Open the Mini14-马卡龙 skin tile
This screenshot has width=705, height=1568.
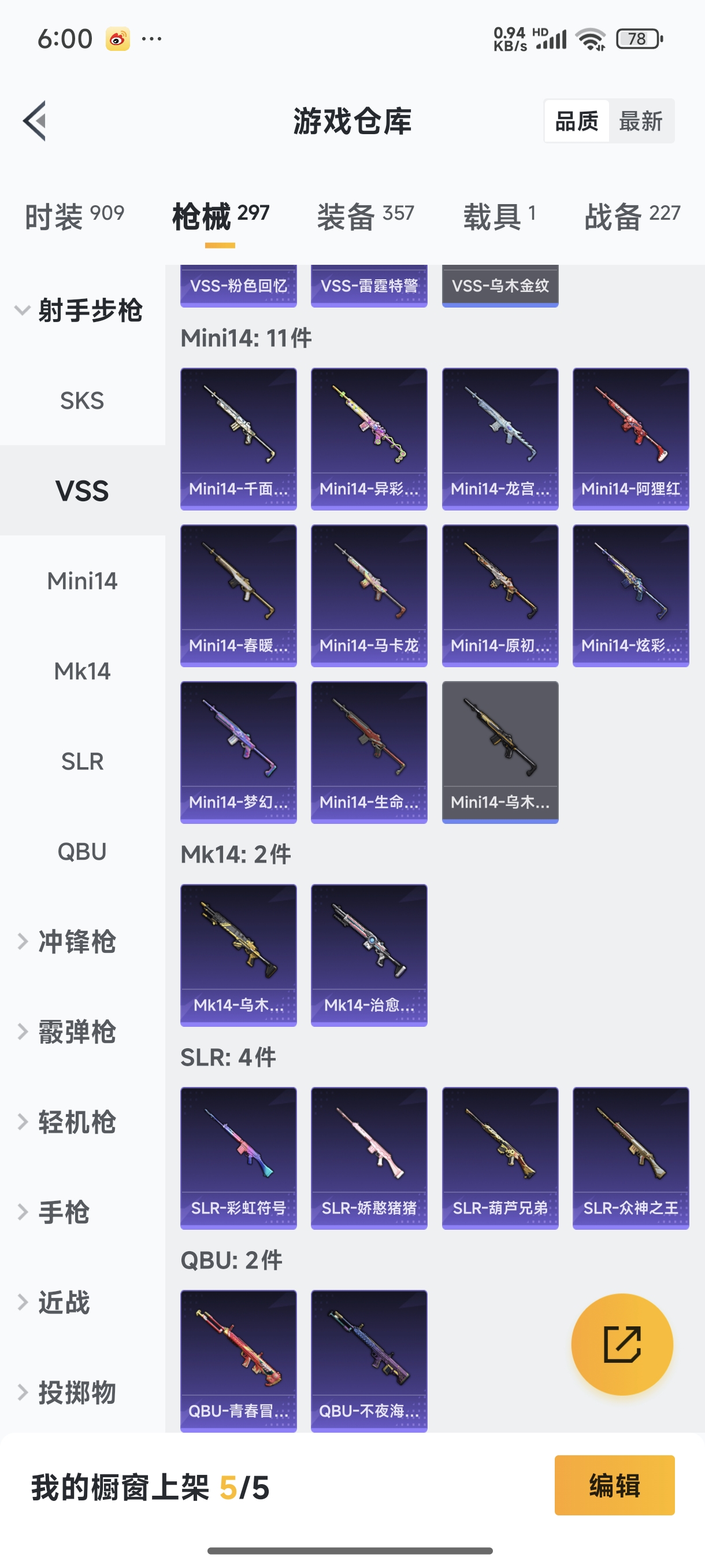click(x=369, y=595)
